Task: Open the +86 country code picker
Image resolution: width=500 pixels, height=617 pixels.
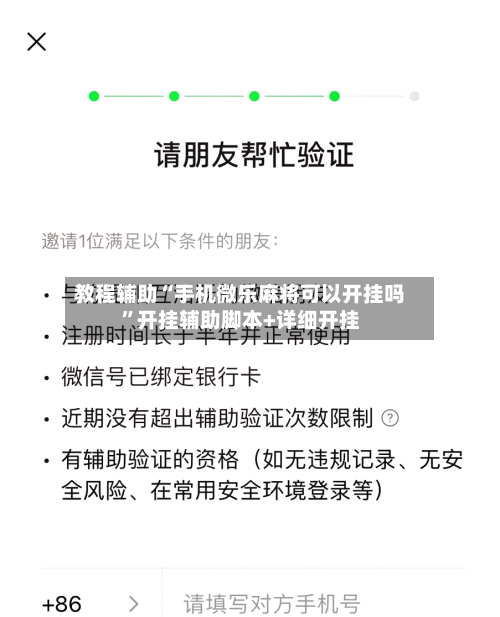Action: (90, 603)
